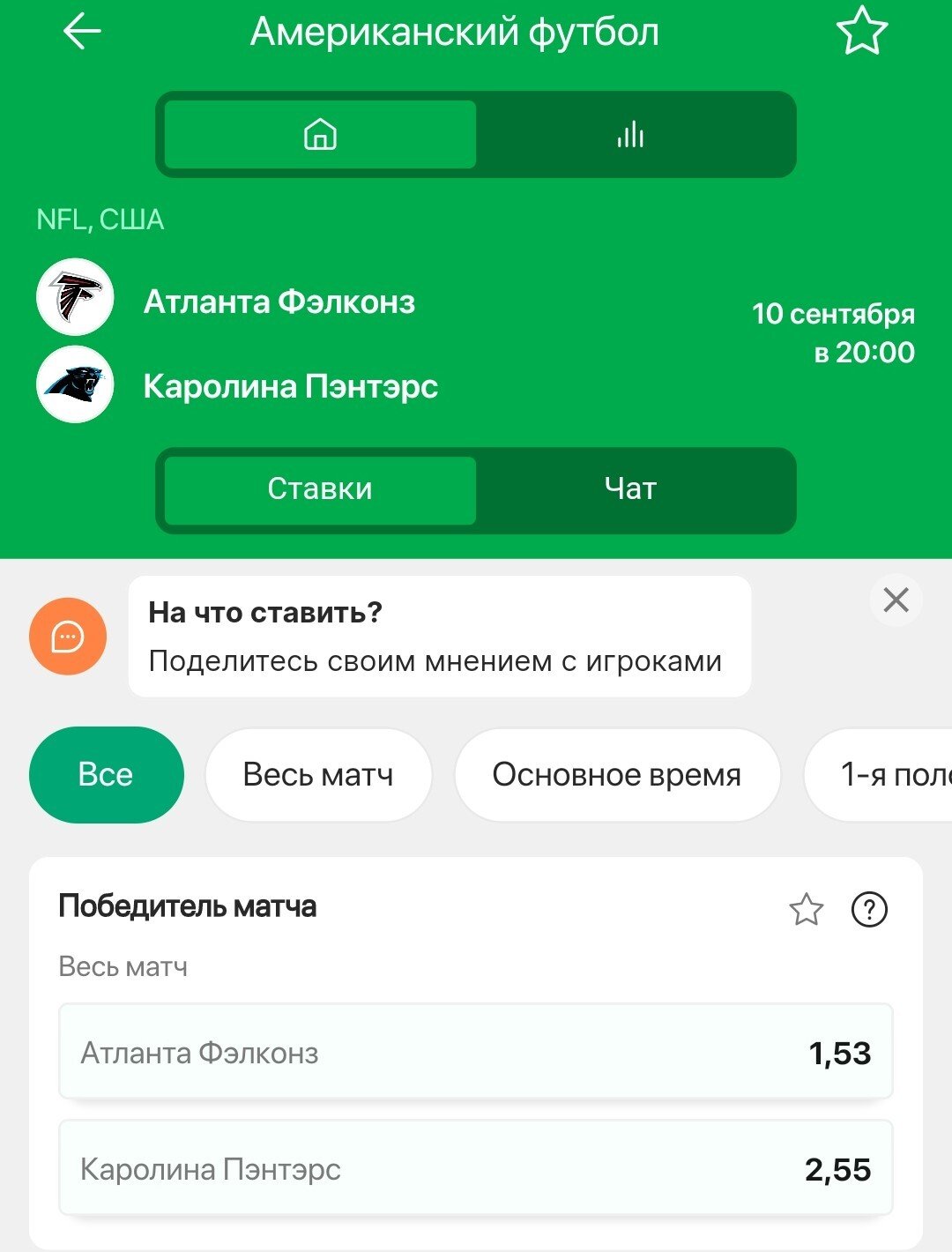Open the statistics chart tab
This screenshot has width=952, height=1252.
tap(630, 135)
